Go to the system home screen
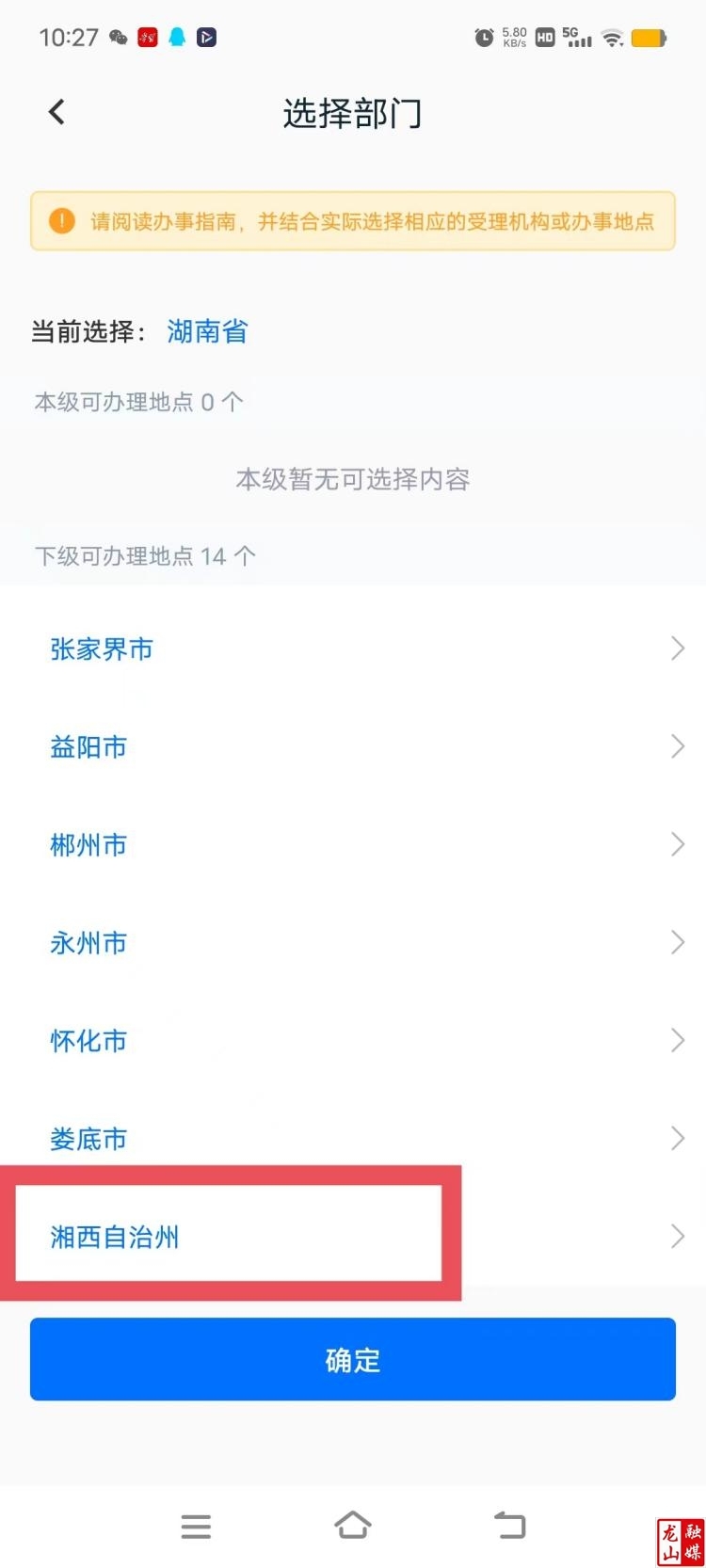Viewport: 706px width, 1568px height. coord(353,1525)
